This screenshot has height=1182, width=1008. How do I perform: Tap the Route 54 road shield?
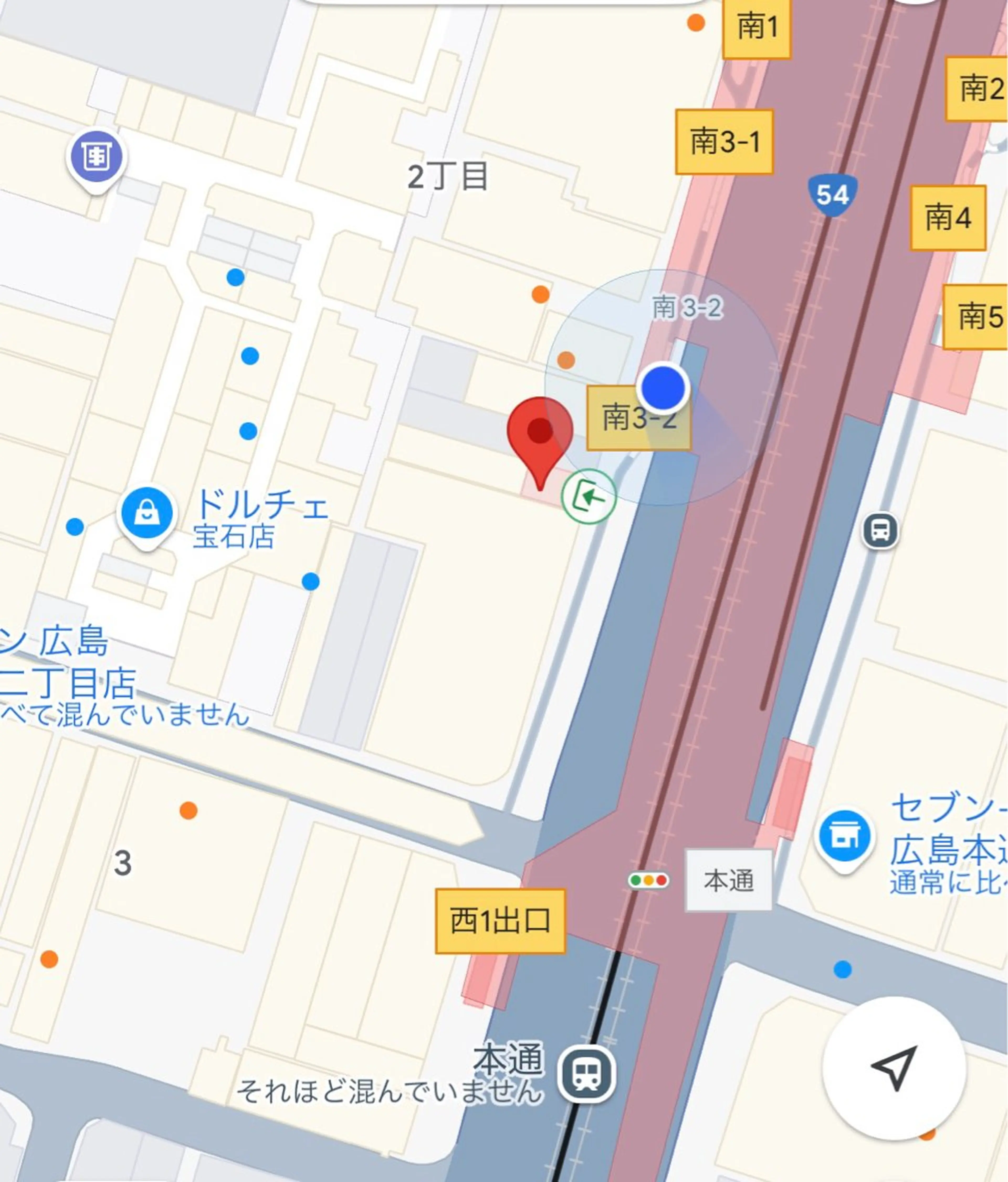pyautogui.click(x=832, y=195)
